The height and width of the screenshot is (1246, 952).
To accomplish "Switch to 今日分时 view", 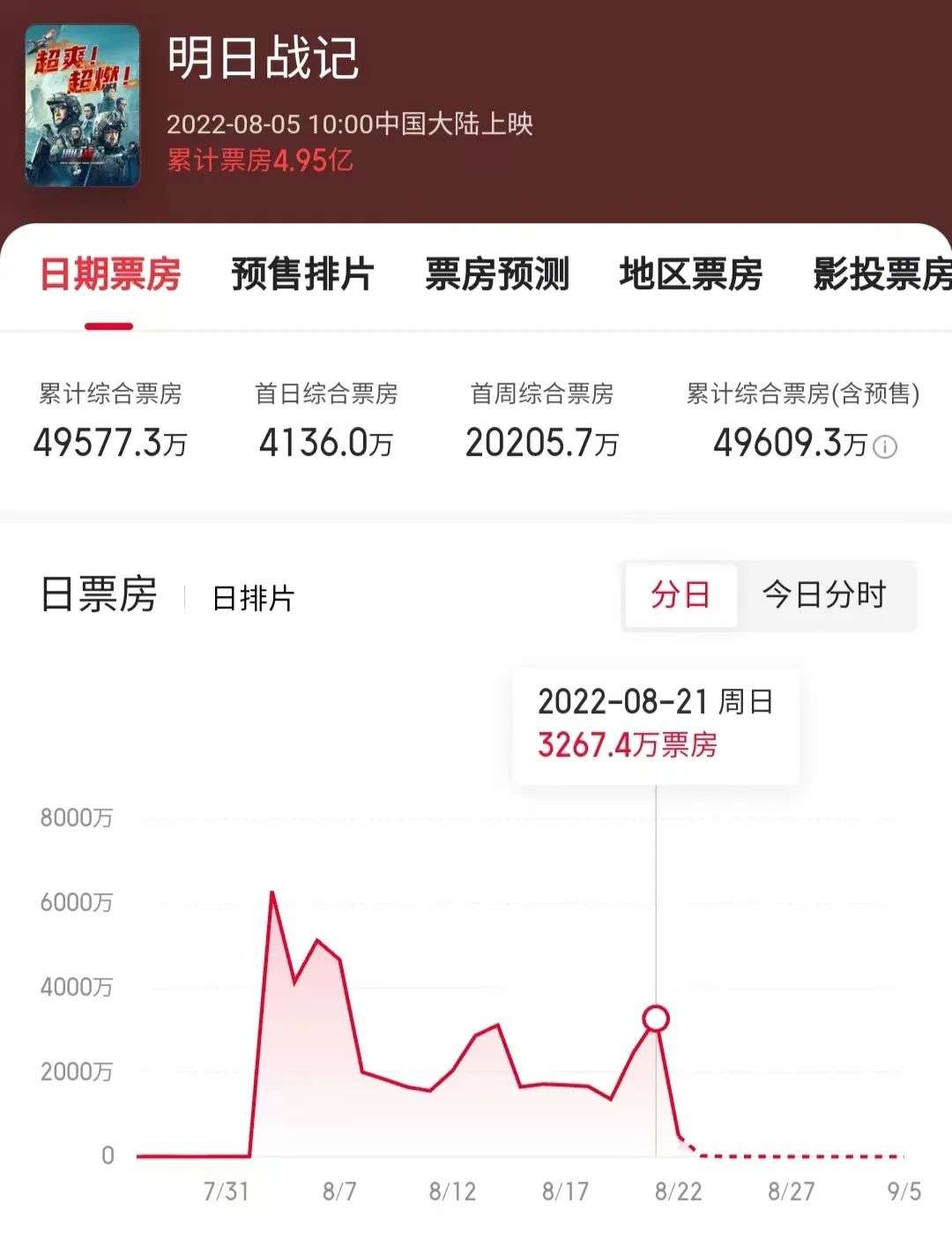I will click(x=824, y=595).
